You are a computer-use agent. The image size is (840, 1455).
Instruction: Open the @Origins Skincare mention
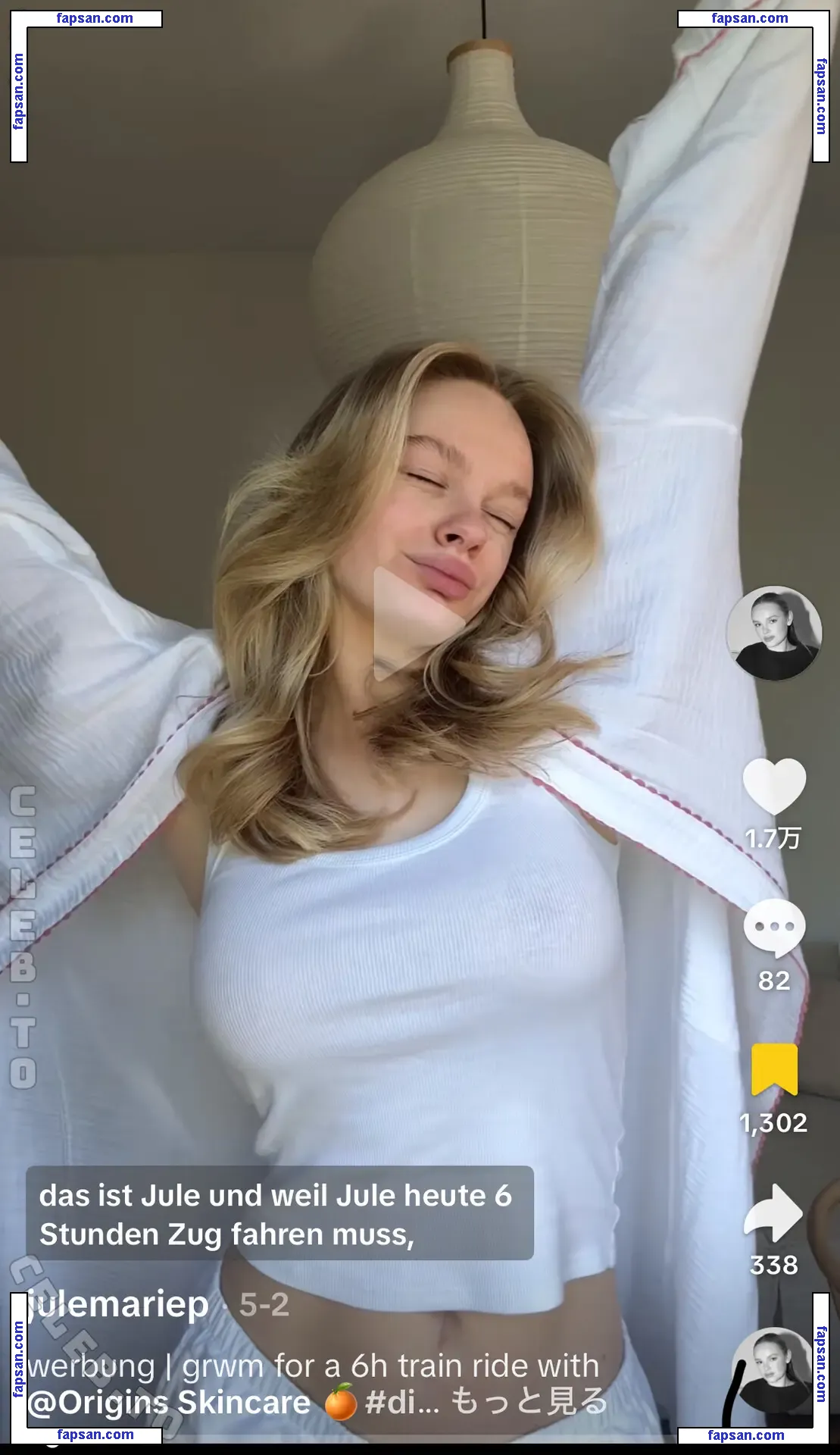point(170,1403)
